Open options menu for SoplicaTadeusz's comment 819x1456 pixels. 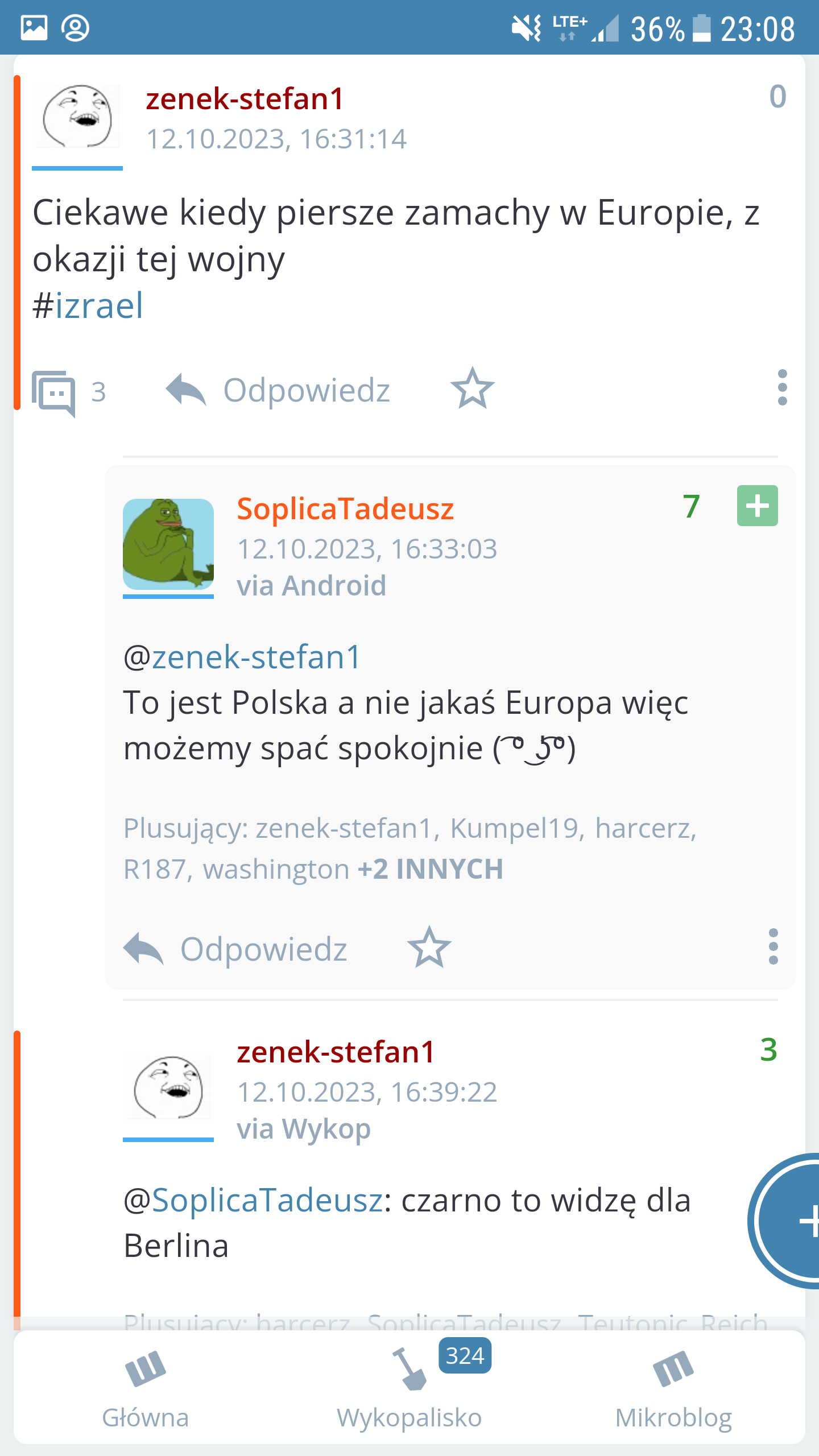pyautogui.click(x=773, y=947)
